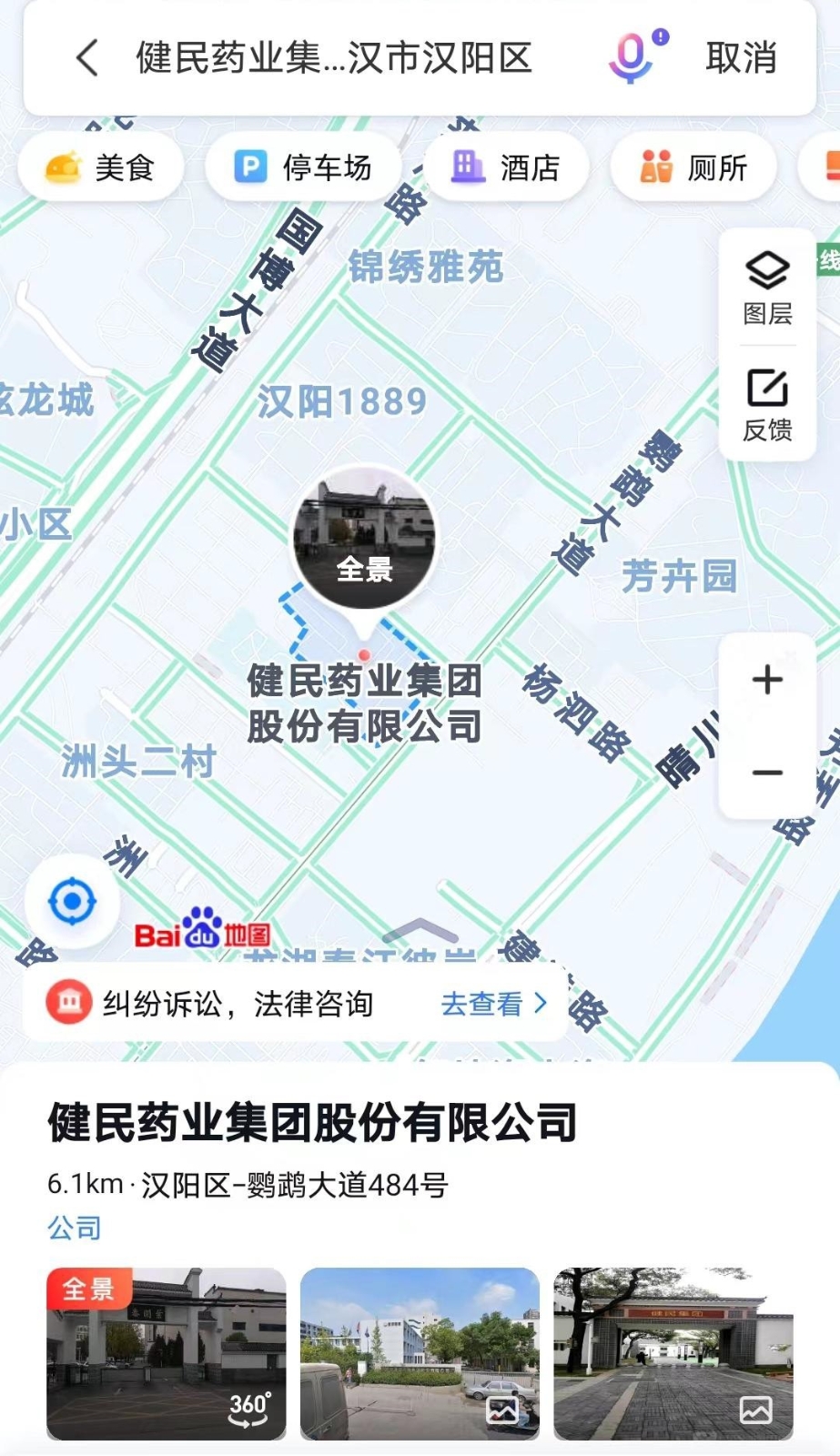Open the 反馈 feedback option
This screenshot has height=1456, width=840.
tap(767, 405)
